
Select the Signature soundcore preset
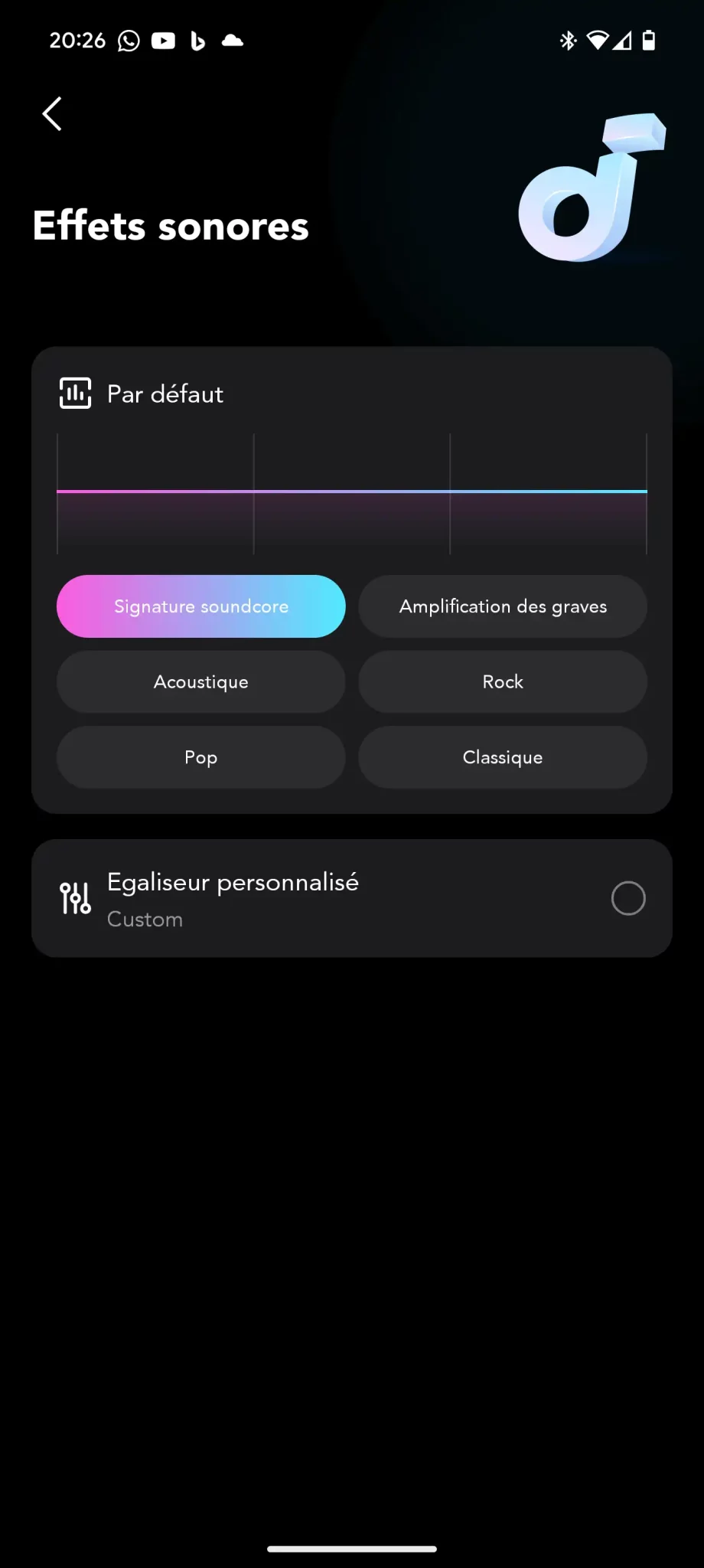coord(200,606)
